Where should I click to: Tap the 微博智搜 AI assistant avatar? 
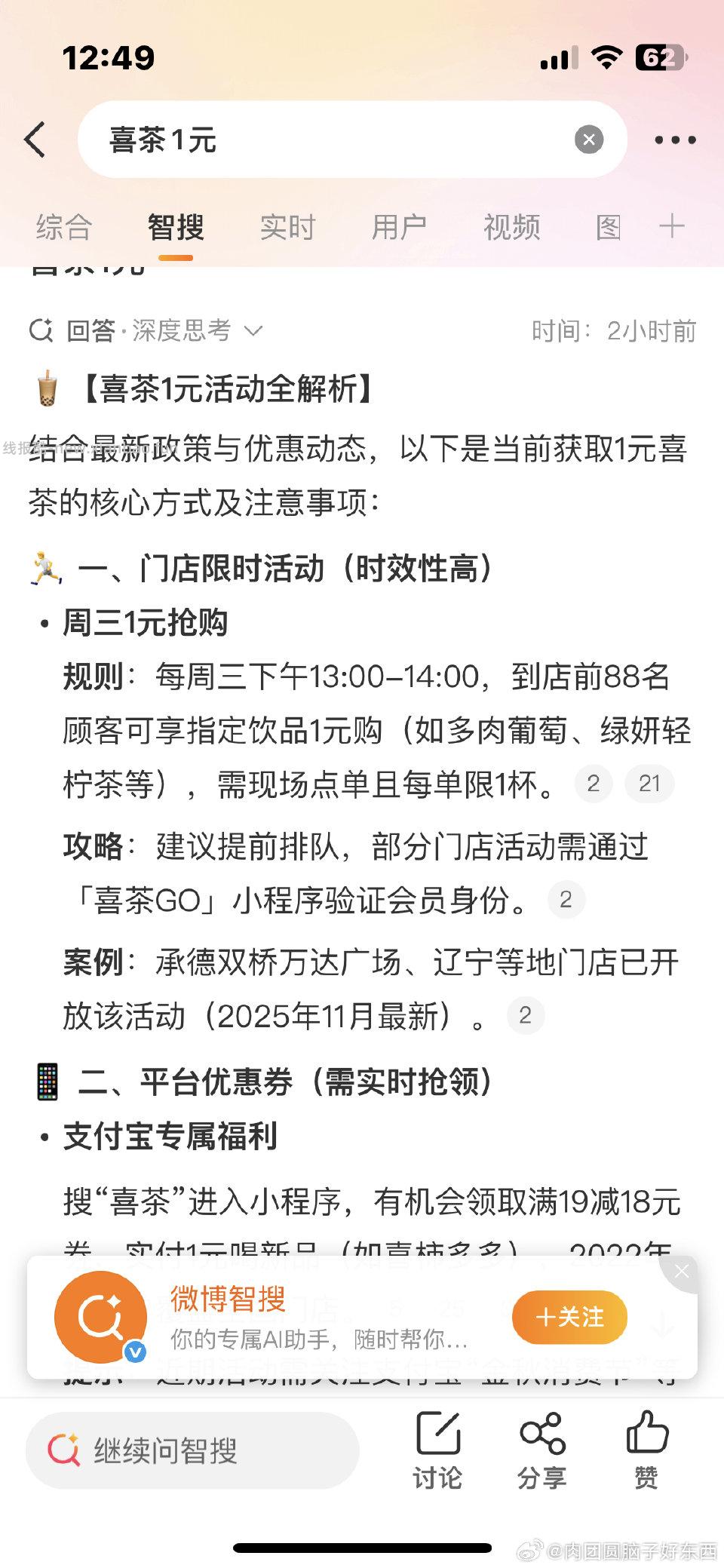click(100, 1316)
